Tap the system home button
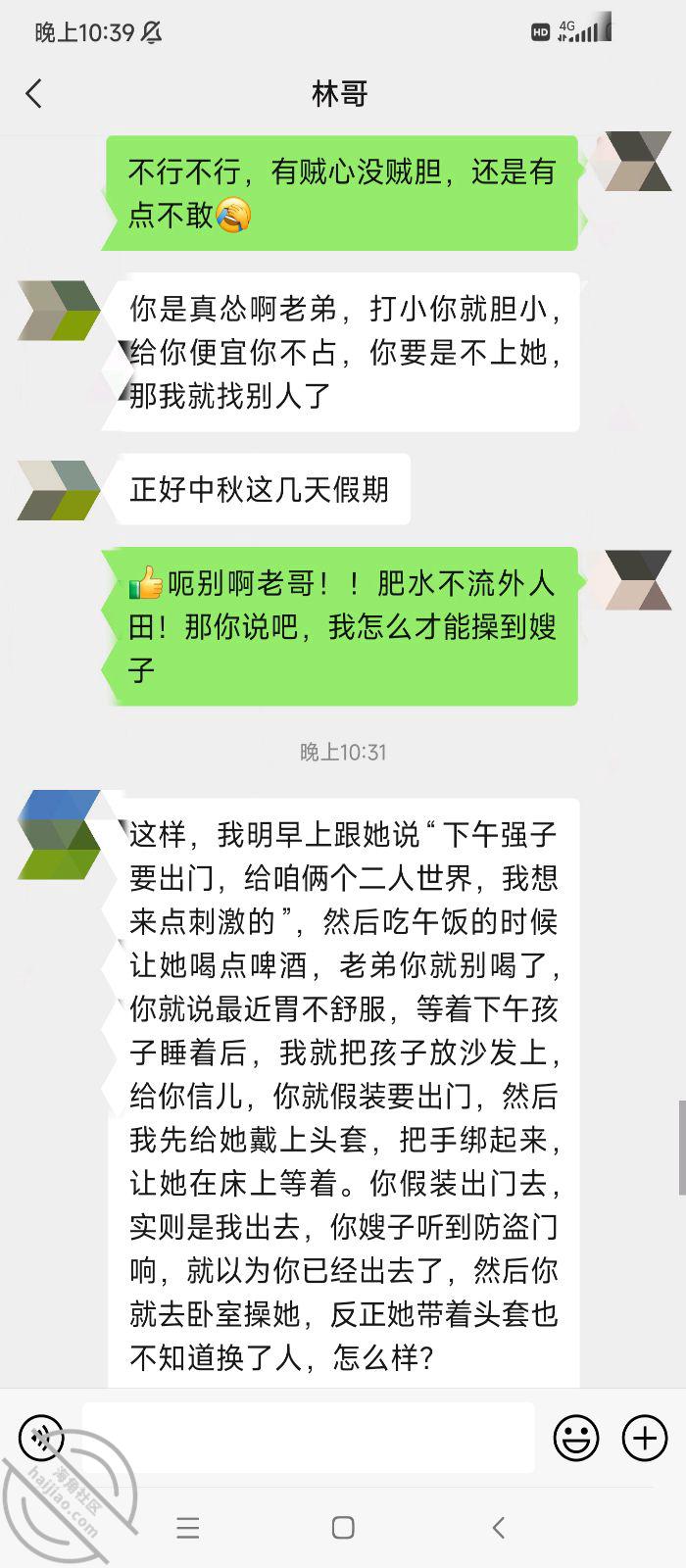Viewport: 686px width, 1568px height. click(343, 1527)
